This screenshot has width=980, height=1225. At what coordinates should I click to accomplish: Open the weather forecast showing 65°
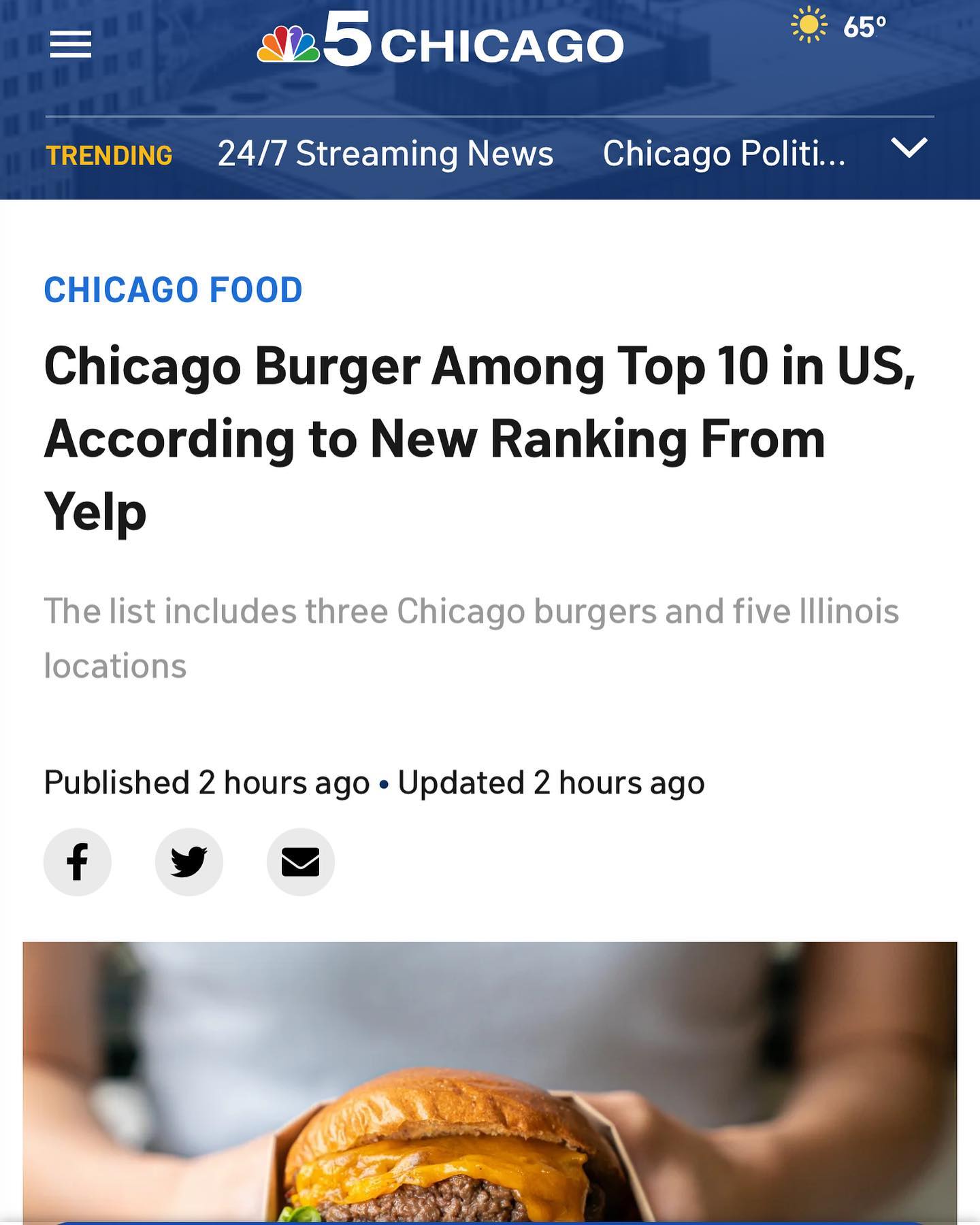pyautogui.click(x=840, y=27)
